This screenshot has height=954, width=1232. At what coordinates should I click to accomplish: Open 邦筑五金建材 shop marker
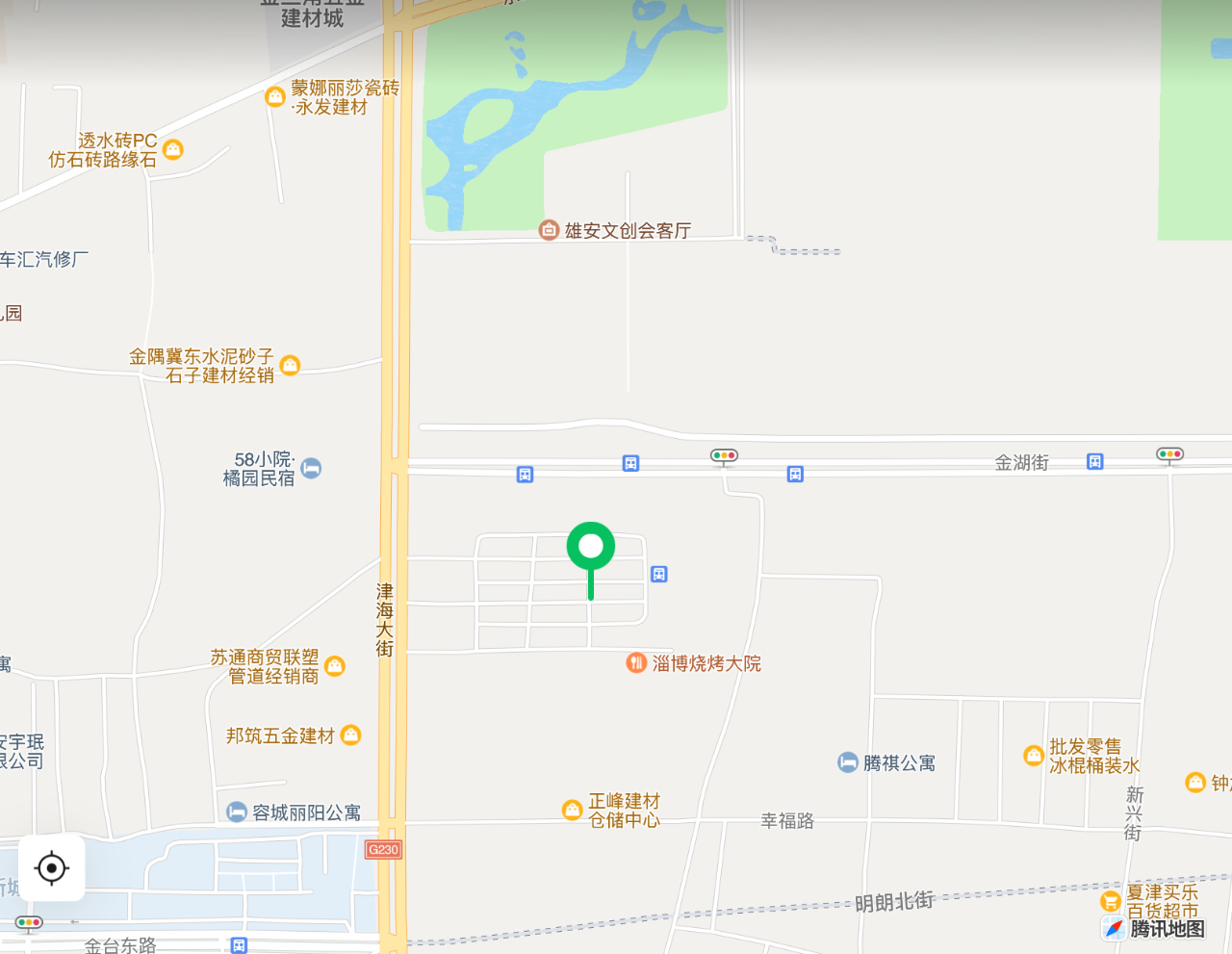[x=351, y=735]
